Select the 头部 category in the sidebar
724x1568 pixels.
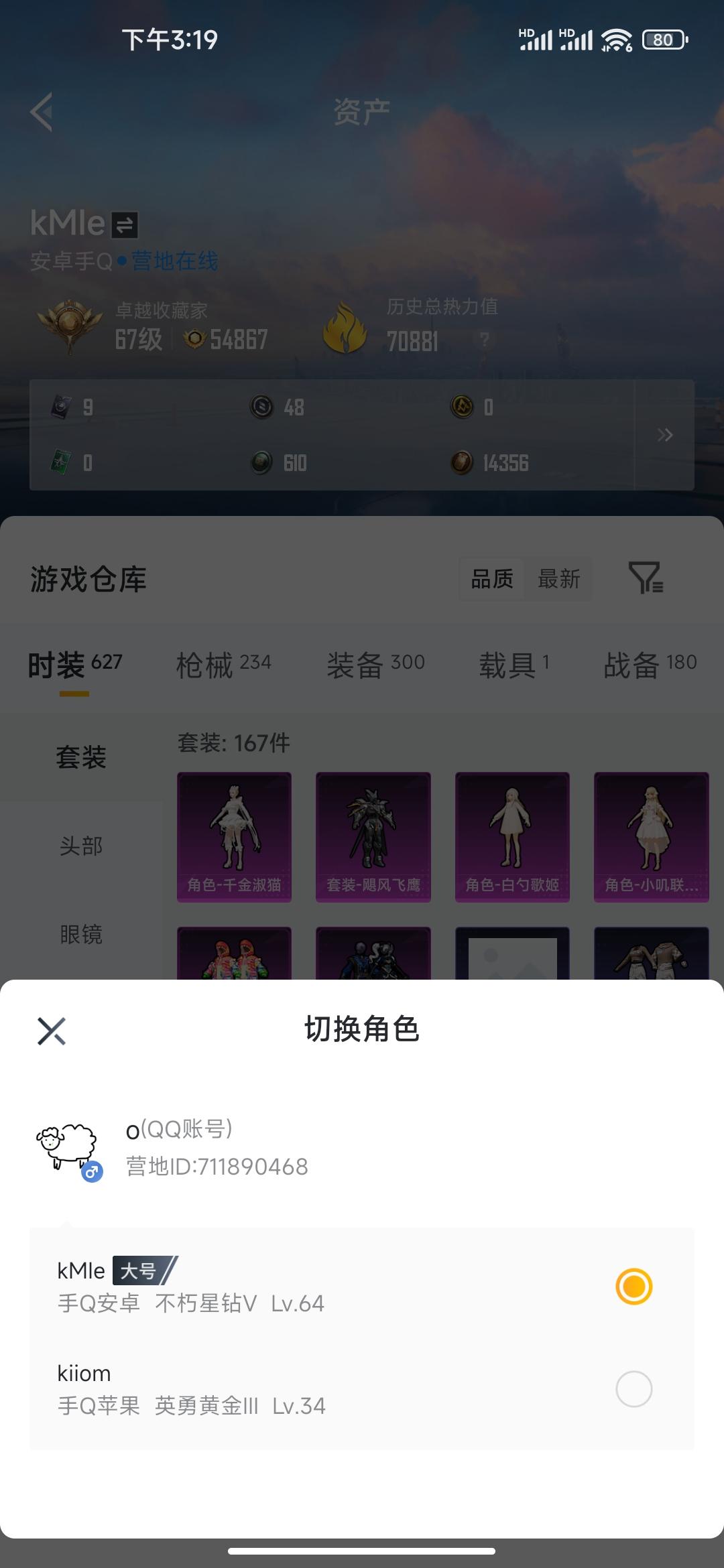click(80, 846)
